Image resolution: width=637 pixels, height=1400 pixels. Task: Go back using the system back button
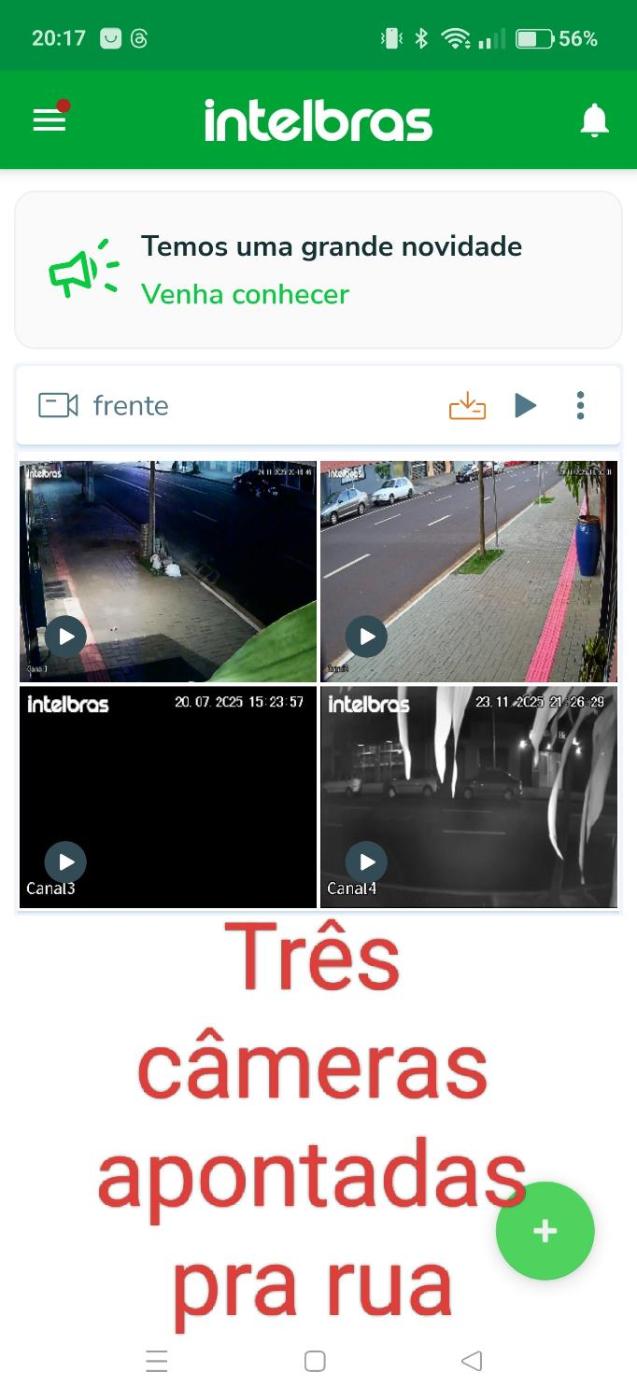click(x=471, y=1361)
